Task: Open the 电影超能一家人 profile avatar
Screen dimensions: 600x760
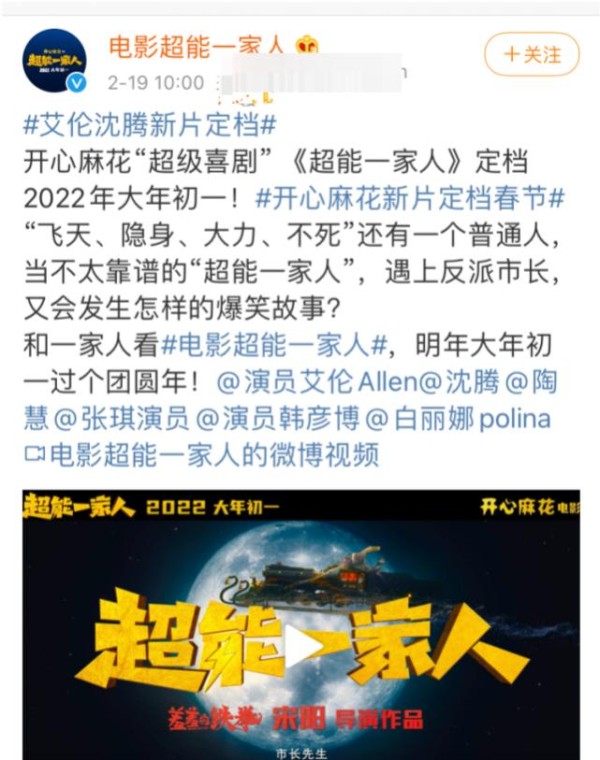Action: 53,61
